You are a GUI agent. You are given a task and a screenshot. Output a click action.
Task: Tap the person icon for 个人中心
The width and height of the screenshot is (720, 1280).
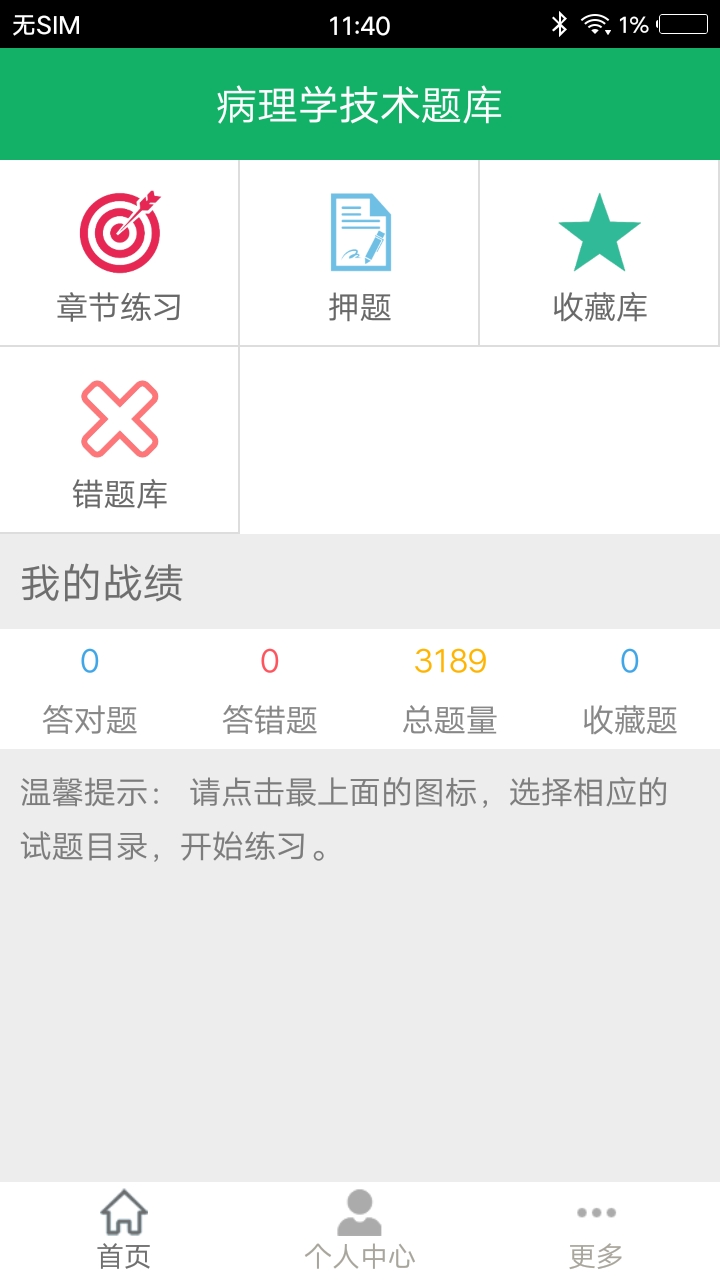click(x=362, y=1210)
